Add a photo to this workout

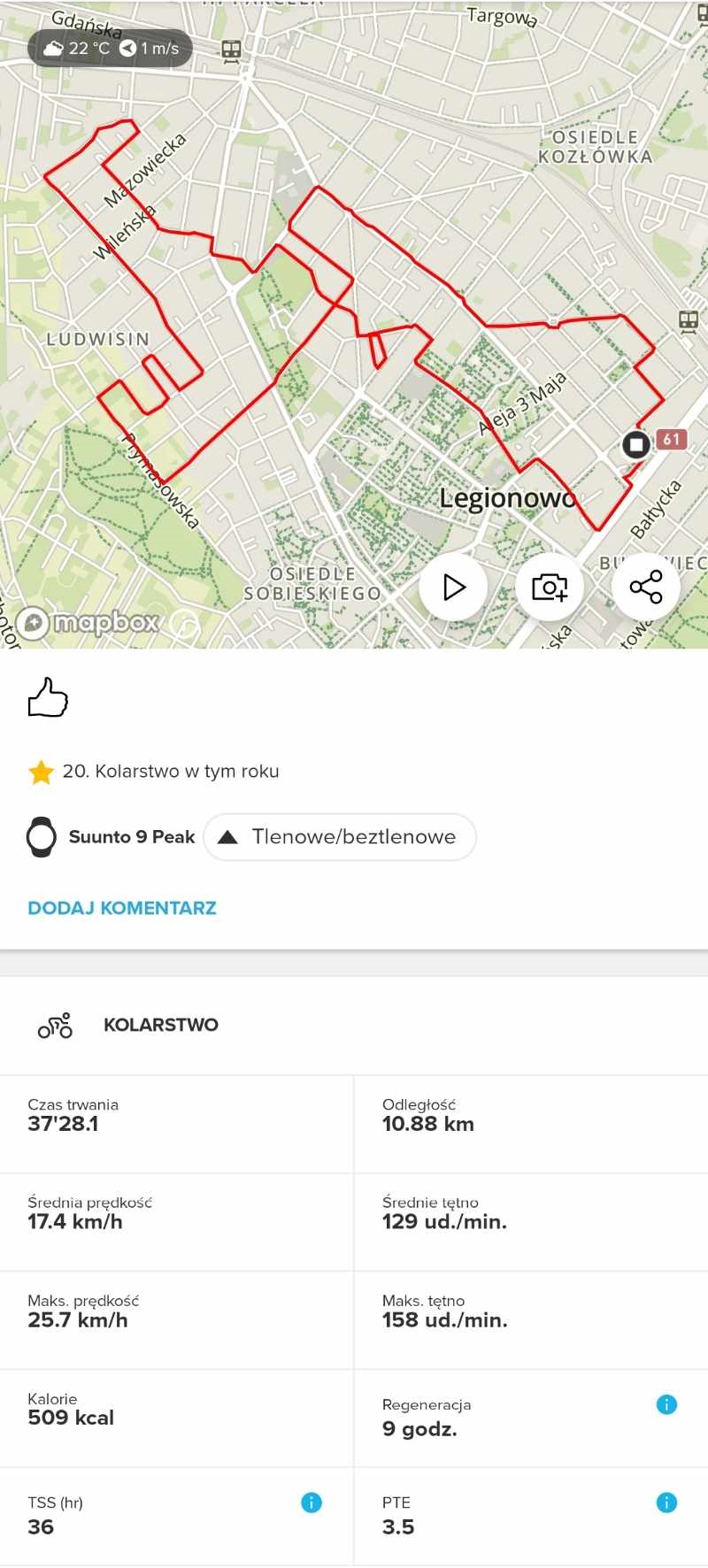coord(549,588)
